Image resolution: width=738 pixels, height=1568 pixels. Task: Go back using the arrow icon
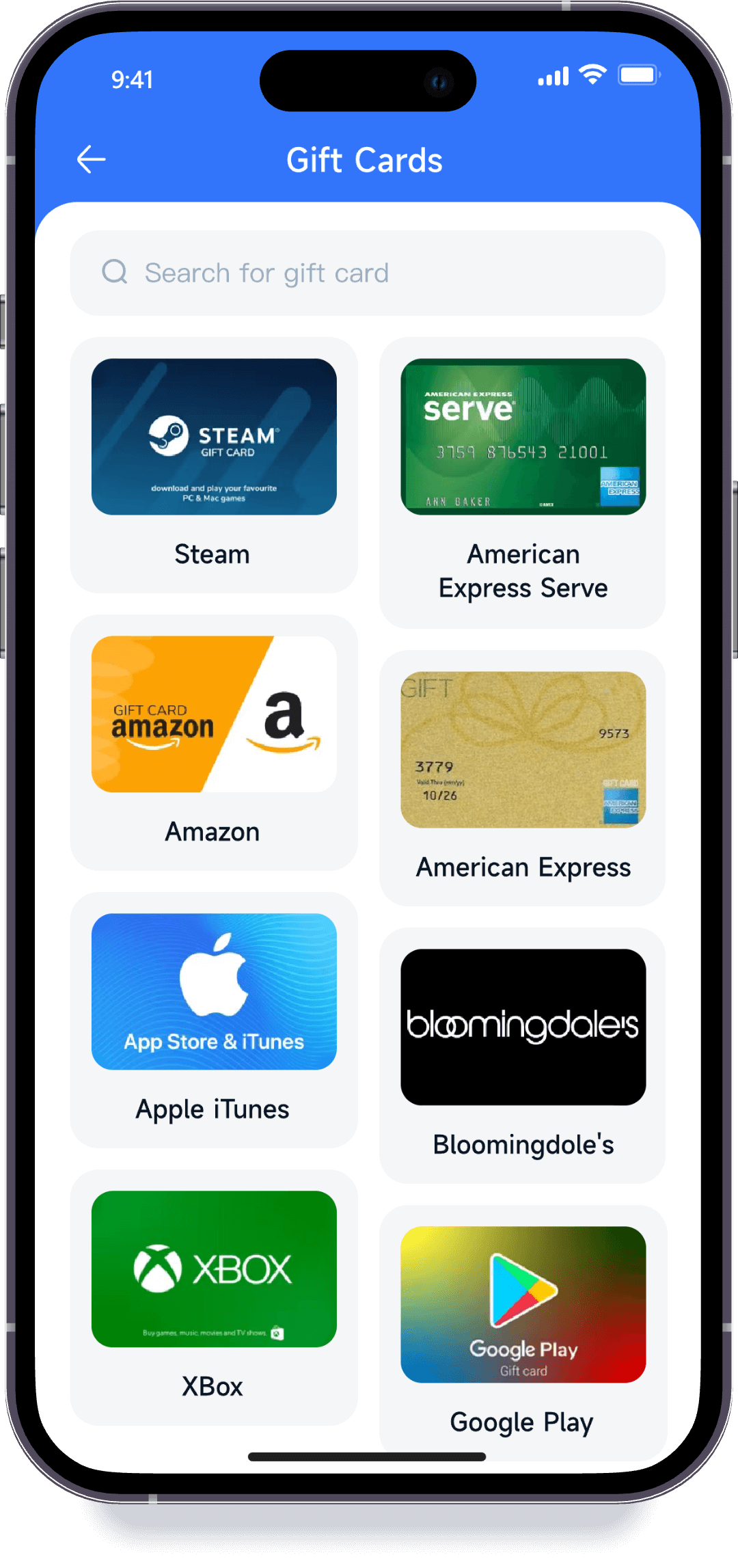(x=91, y=160)
